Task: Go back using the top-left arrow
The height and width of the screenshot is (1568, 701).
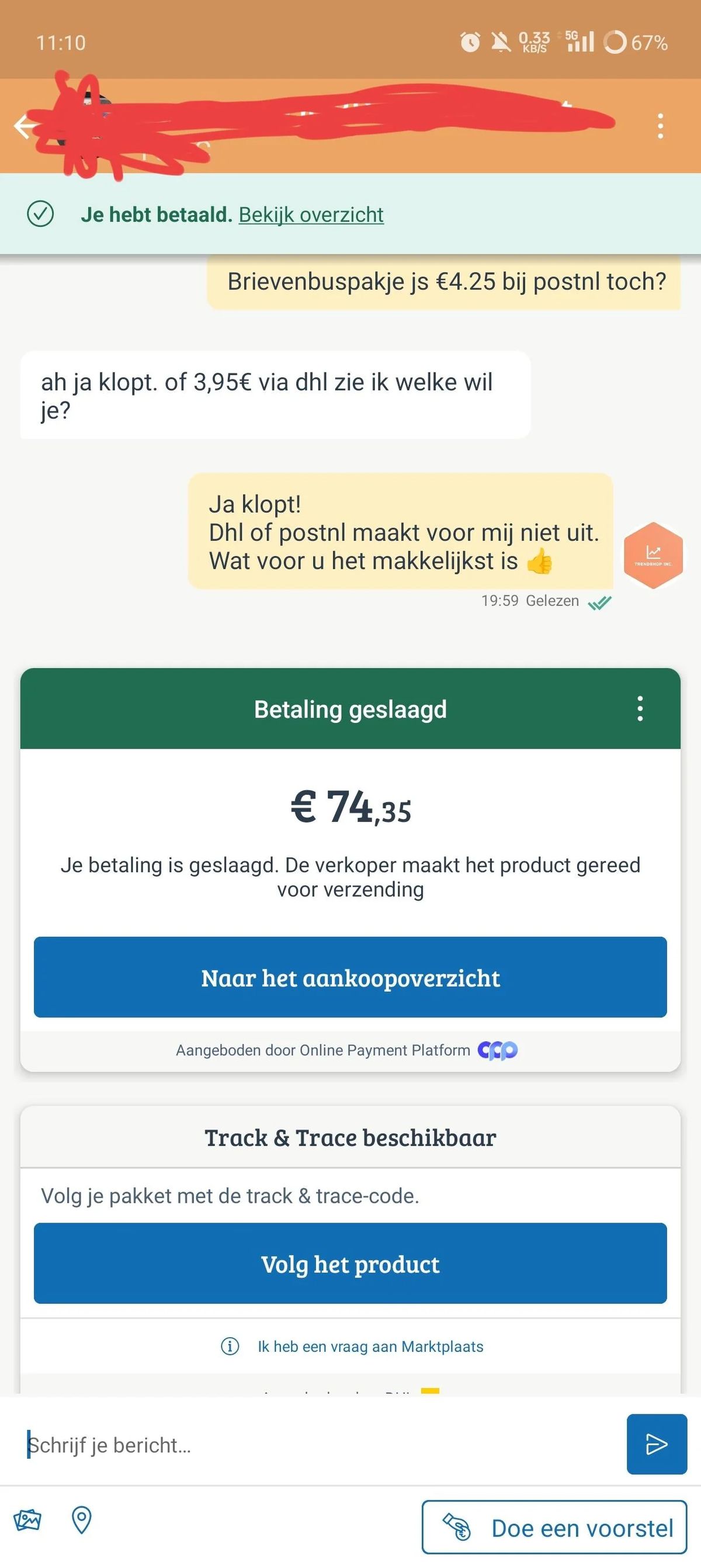Action: (x=25, y=127)
